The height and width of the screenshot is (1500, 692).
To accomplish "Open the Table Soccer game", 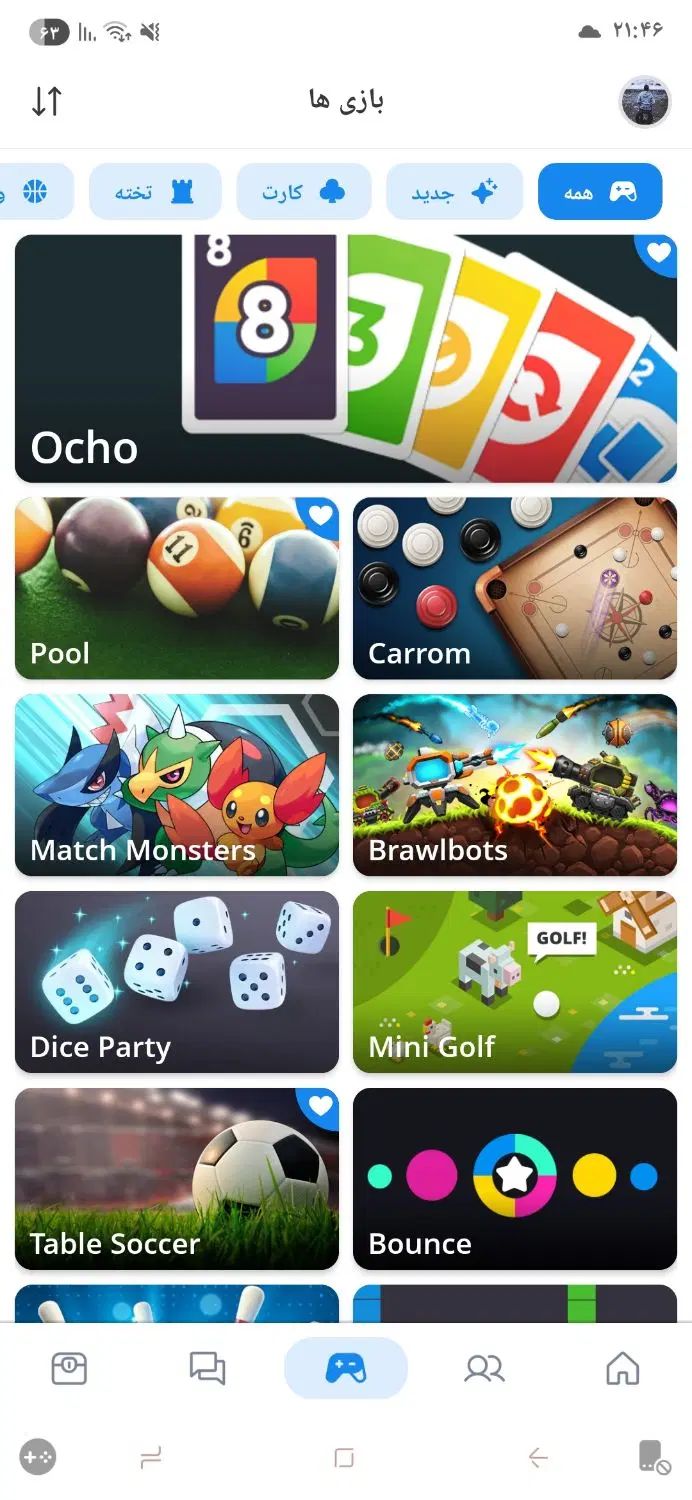I will [176, 1179].
